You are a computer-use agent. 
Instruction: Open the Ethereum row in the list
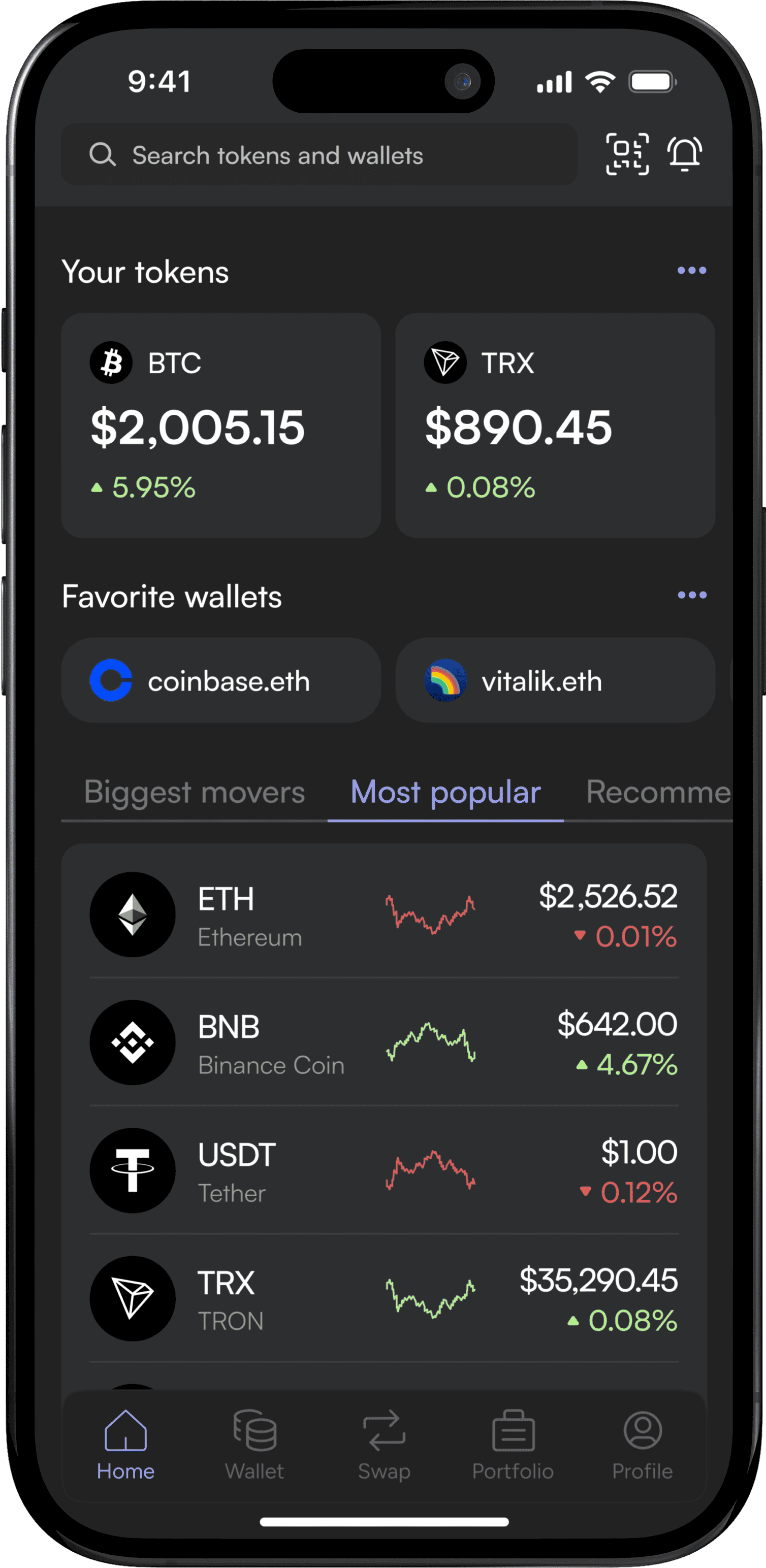384,915
